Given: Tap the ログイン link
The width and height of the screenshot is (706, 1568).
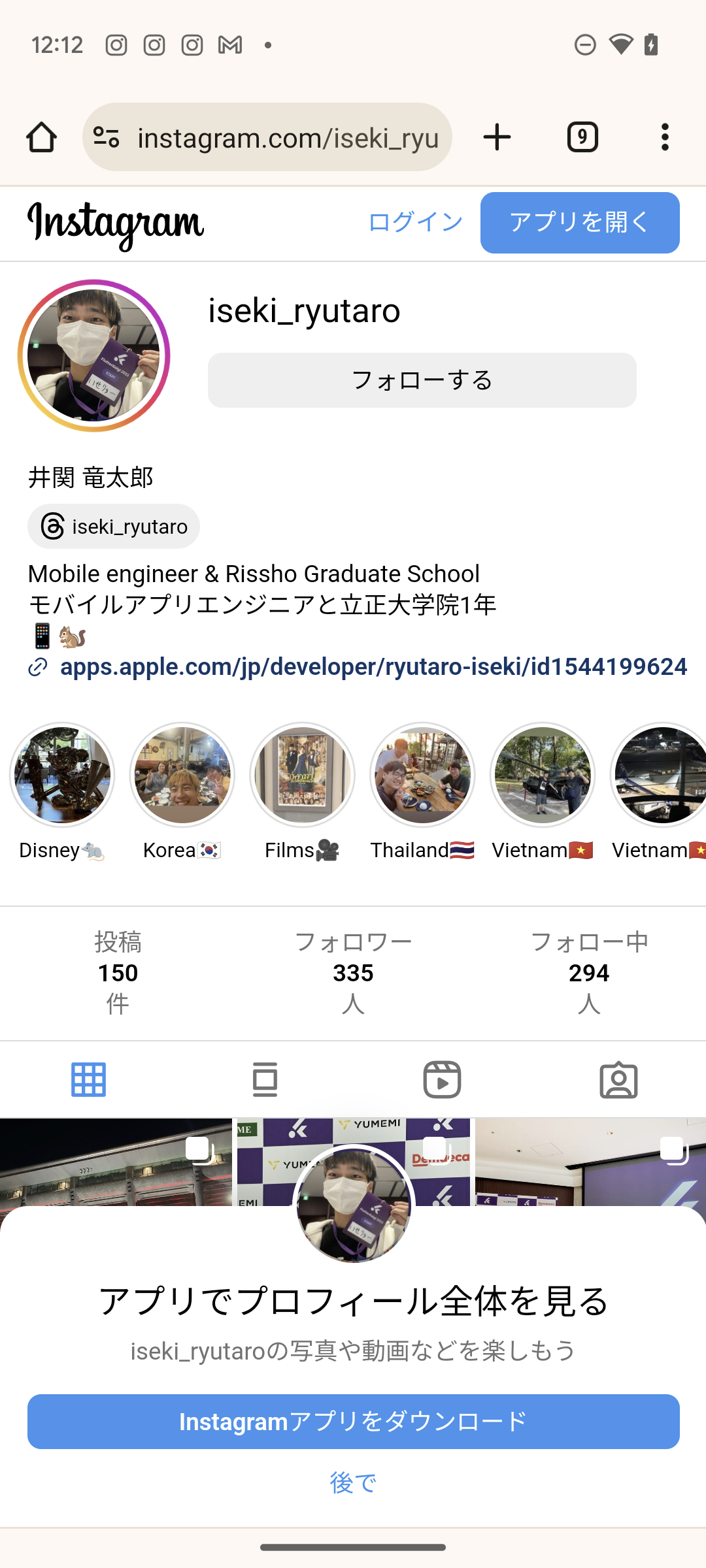Looking at the screenshot, I should (415, 222).
